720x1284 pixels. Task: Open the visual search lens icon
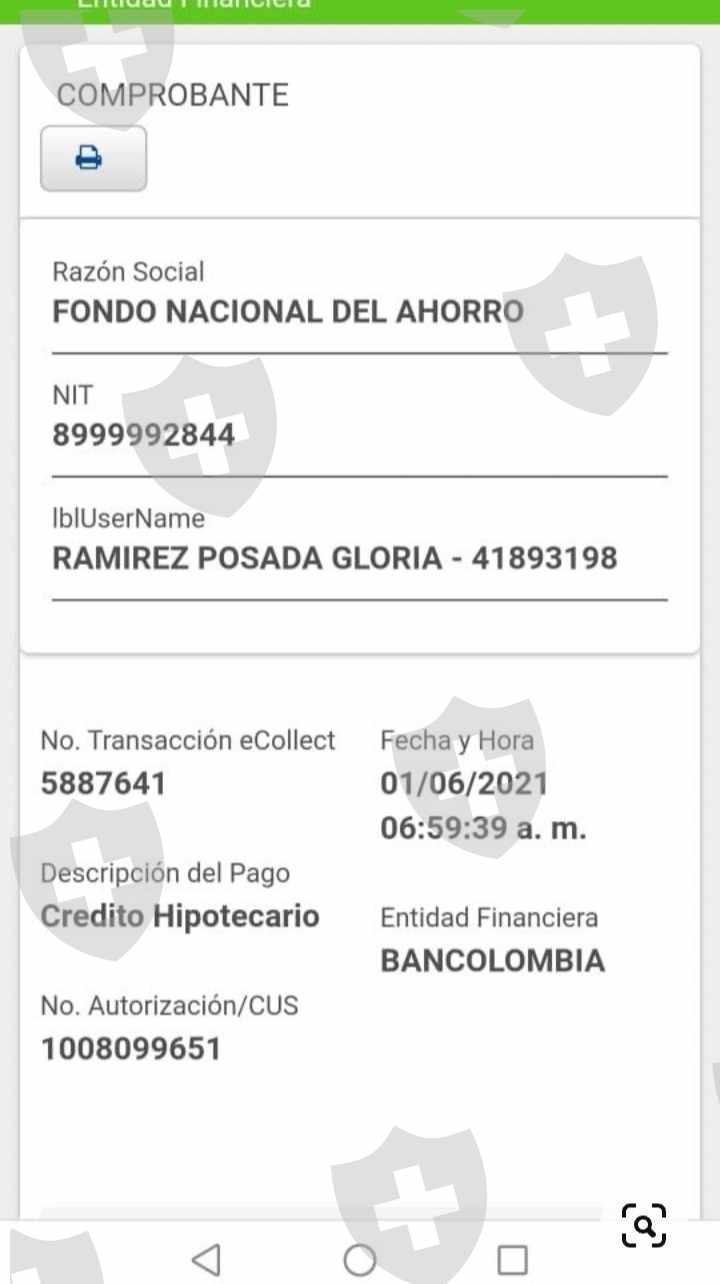[x=644, y=1225]
